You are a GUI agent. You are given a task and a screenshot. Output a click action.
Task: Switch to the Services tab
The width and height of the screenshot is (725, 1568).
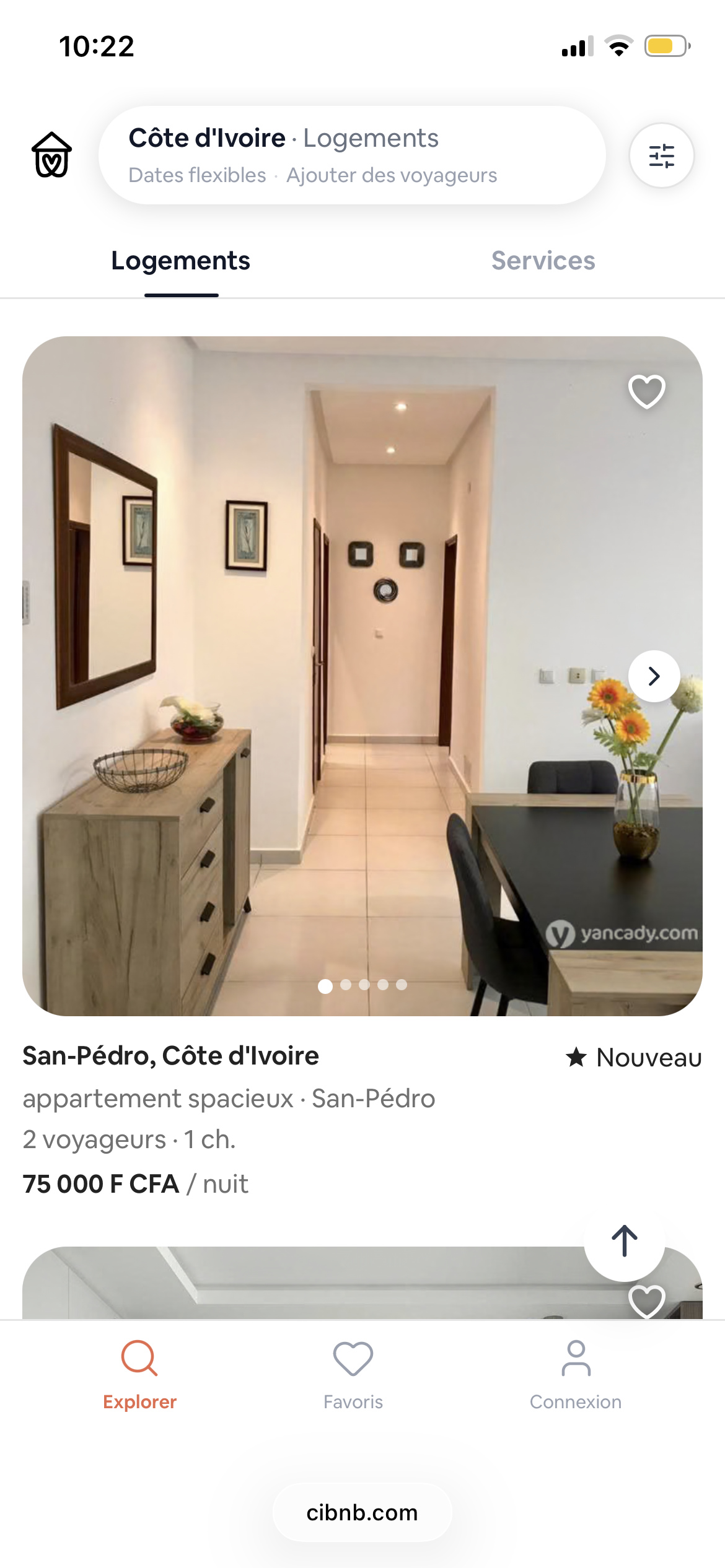pyautogui.click(x=543, y=261)
